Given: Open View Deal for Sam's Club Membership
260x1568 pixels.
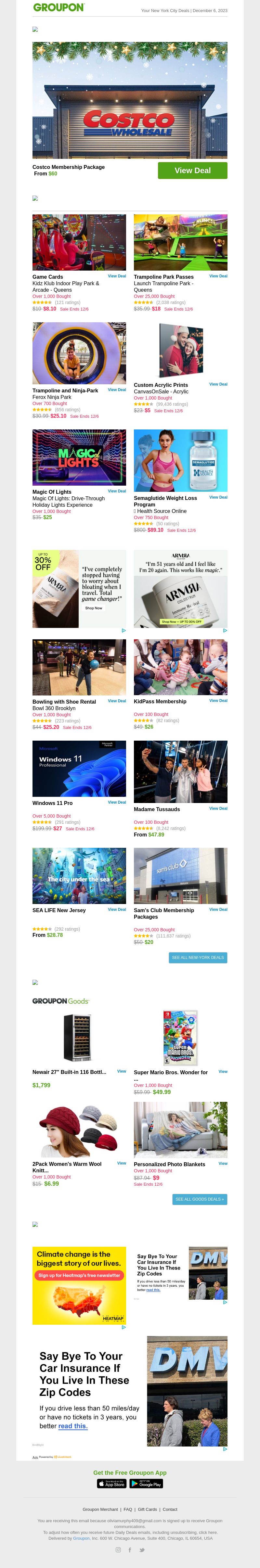Looking at the screenshot, I should pyautogui.click(x=218, y=910).
